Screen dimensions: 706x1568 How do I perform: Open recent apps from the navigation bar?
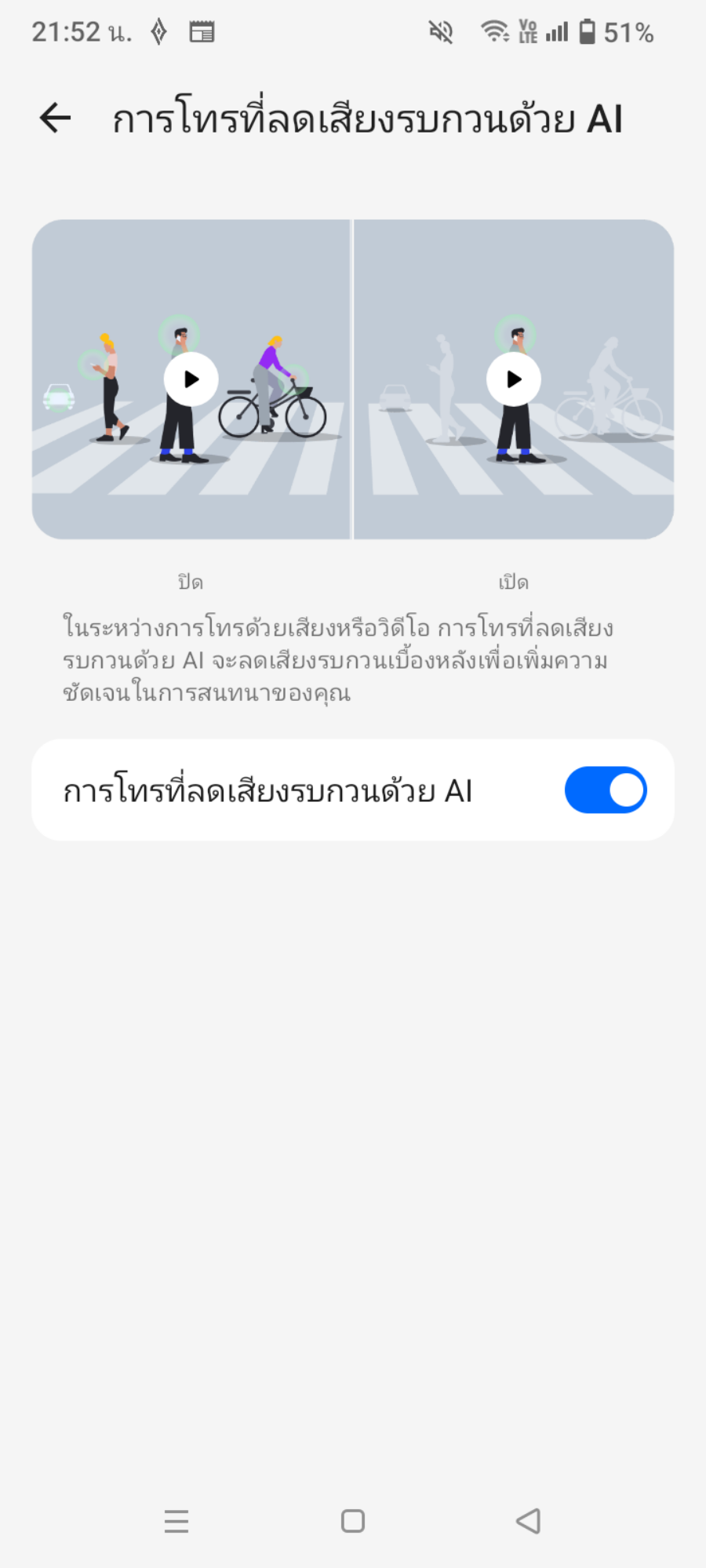click(x=176, y=1521)
